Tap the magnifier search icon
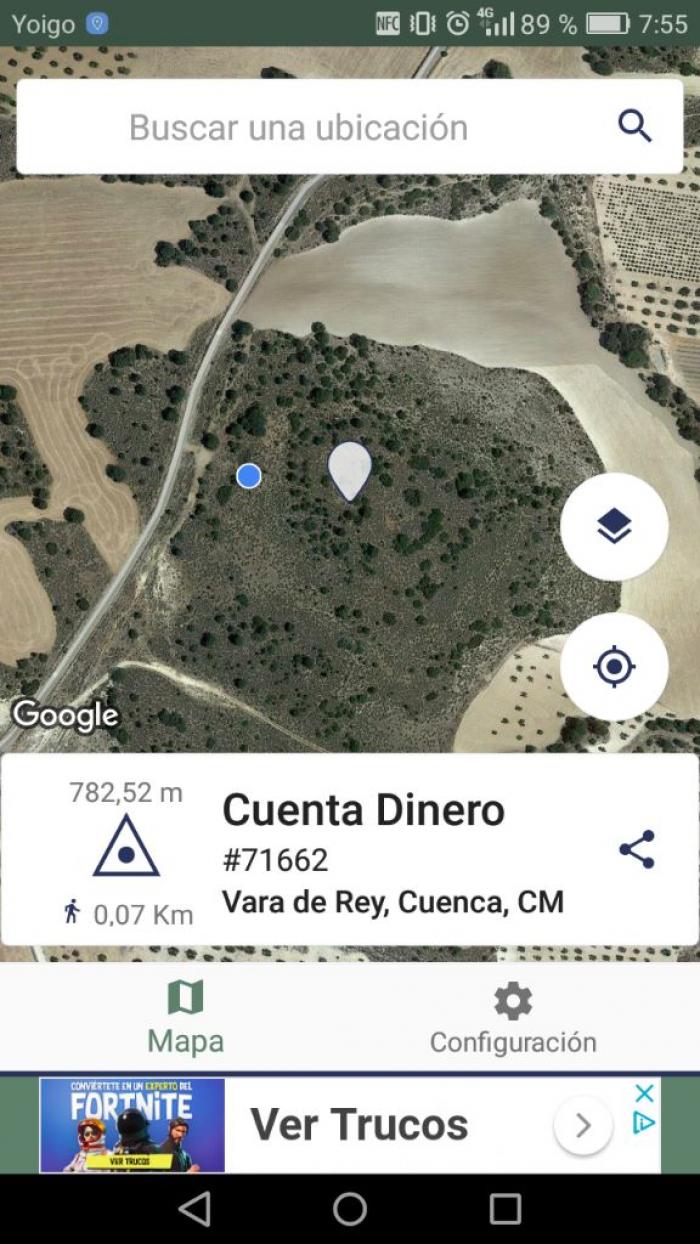Viewport: 700px width, 1244px height. tap(635, 127)
